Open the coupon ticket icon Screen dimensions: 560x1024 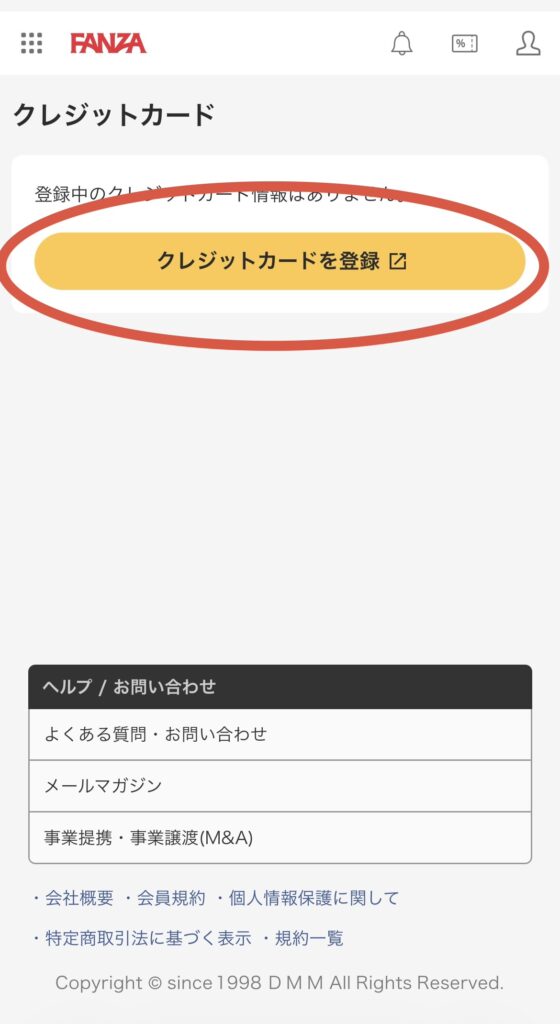[x=465, y=44]
